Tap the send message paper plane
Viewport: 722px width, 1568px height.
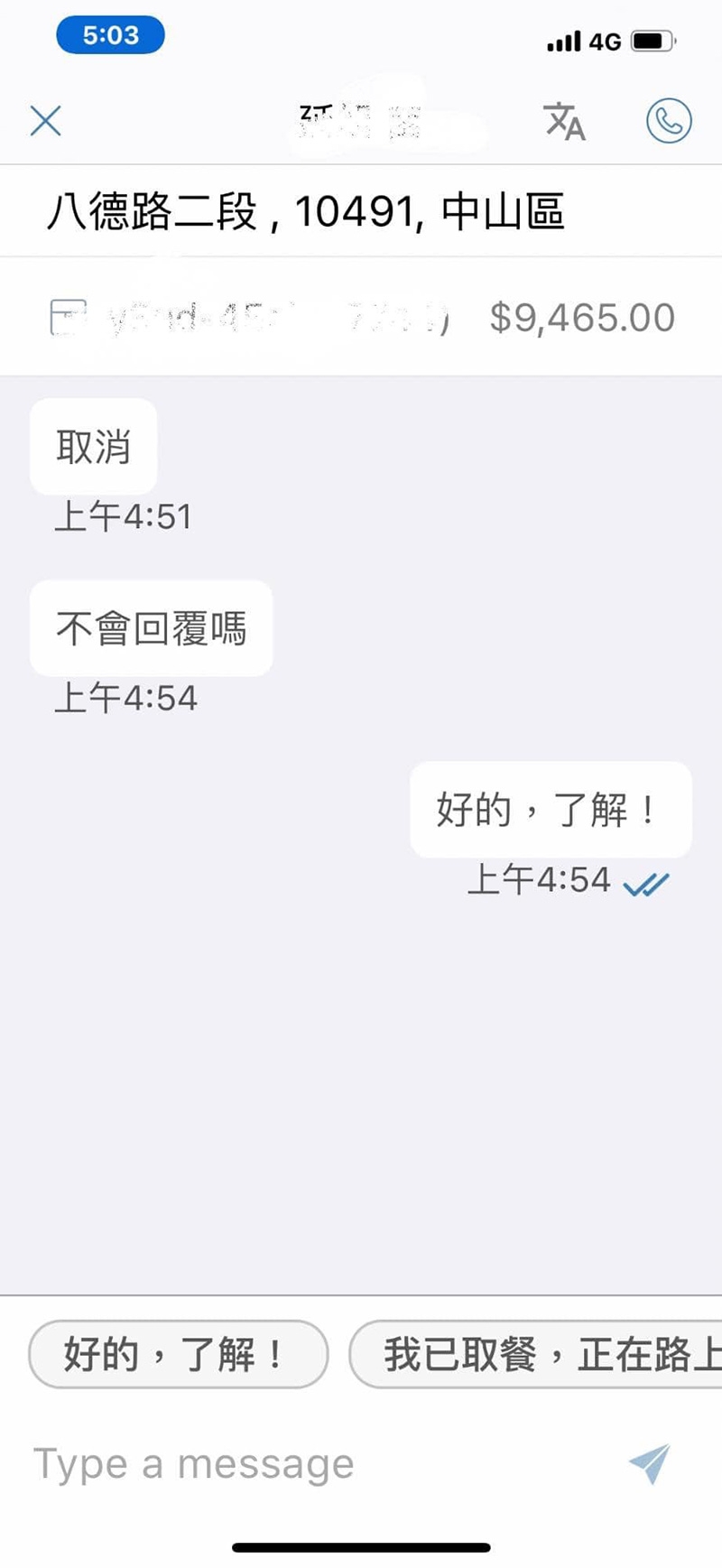(650, 1463)
